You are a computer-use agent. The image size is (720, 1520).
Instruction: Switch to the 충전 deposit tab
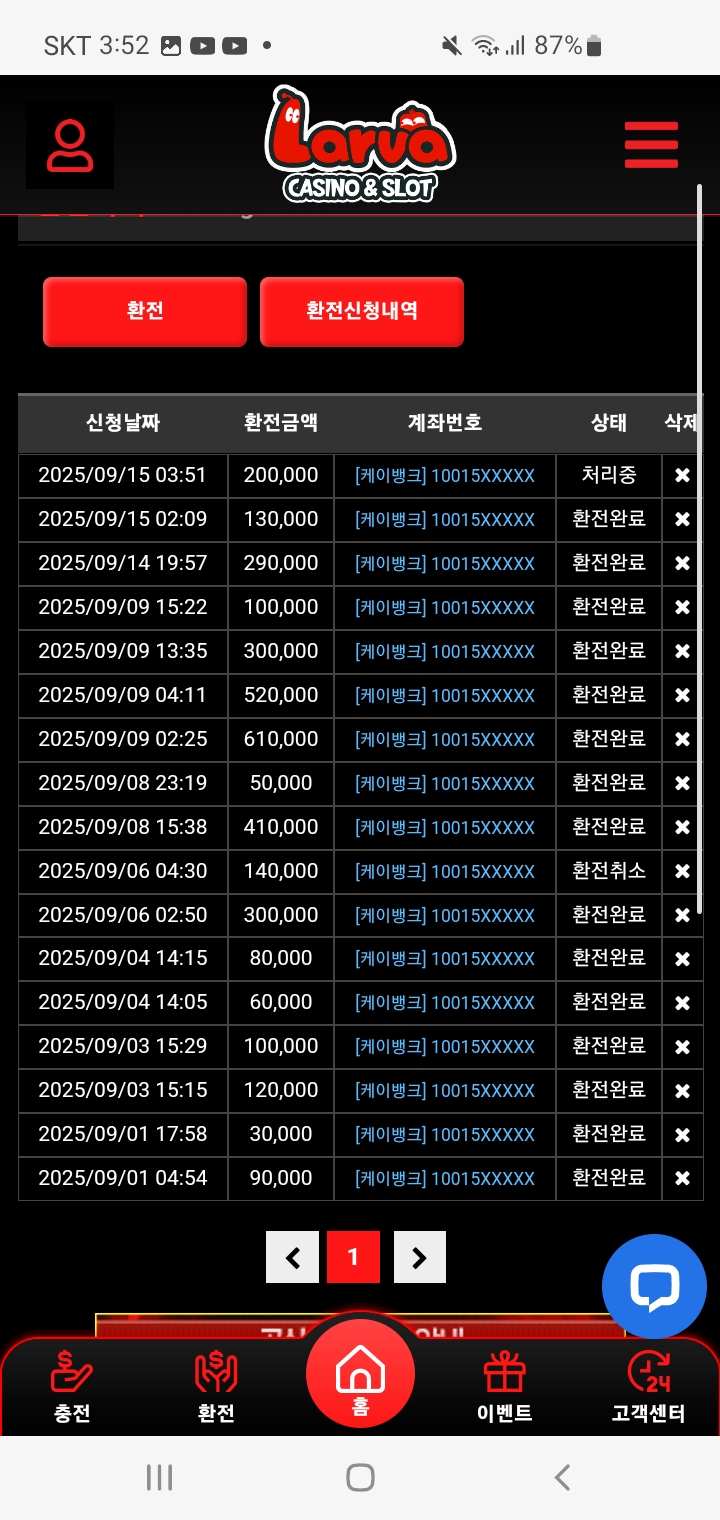tap(72, 1387)
